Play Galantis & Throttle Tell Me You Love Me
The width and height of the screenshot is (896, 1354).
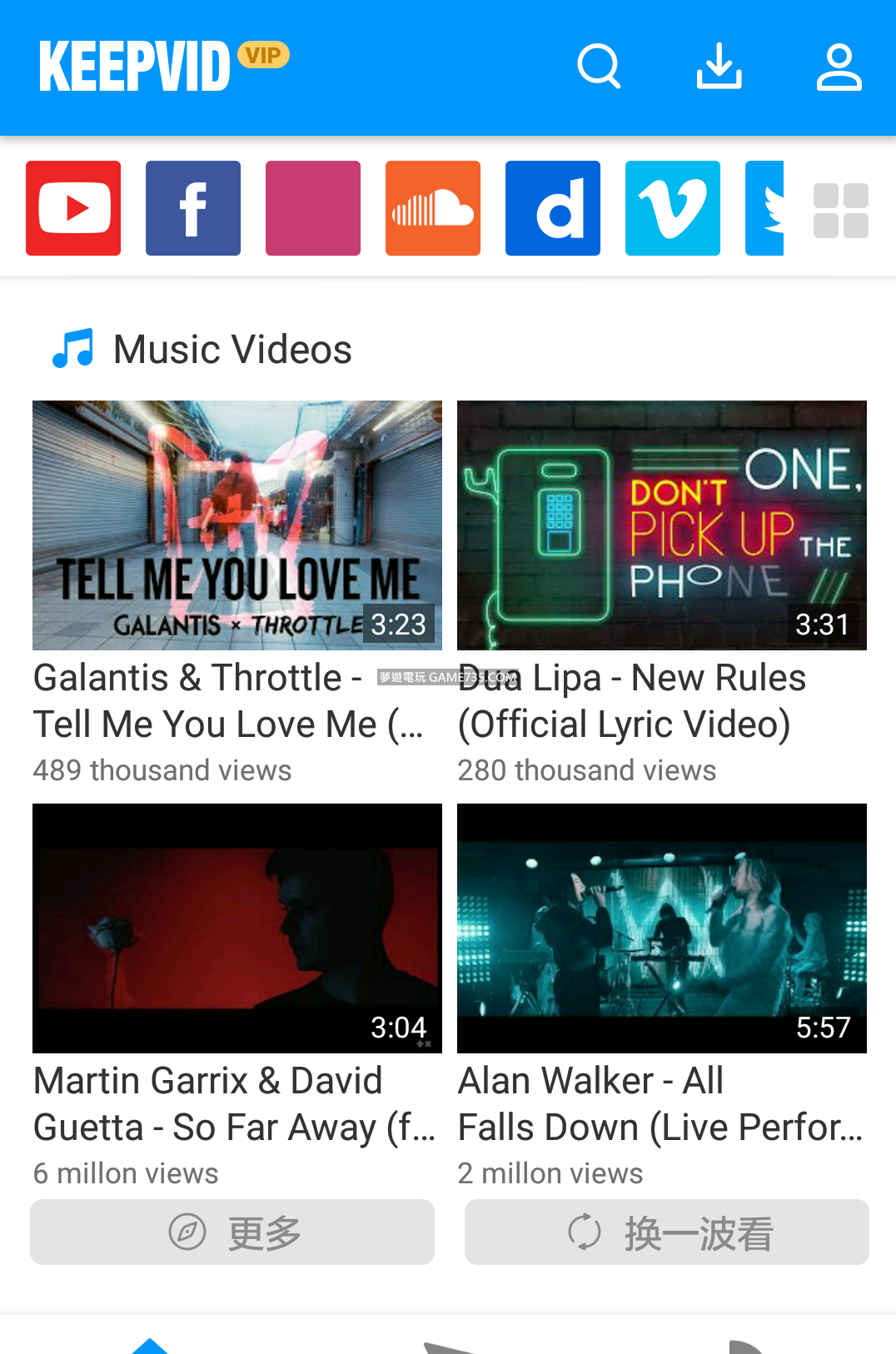click(x=237, y=525)
